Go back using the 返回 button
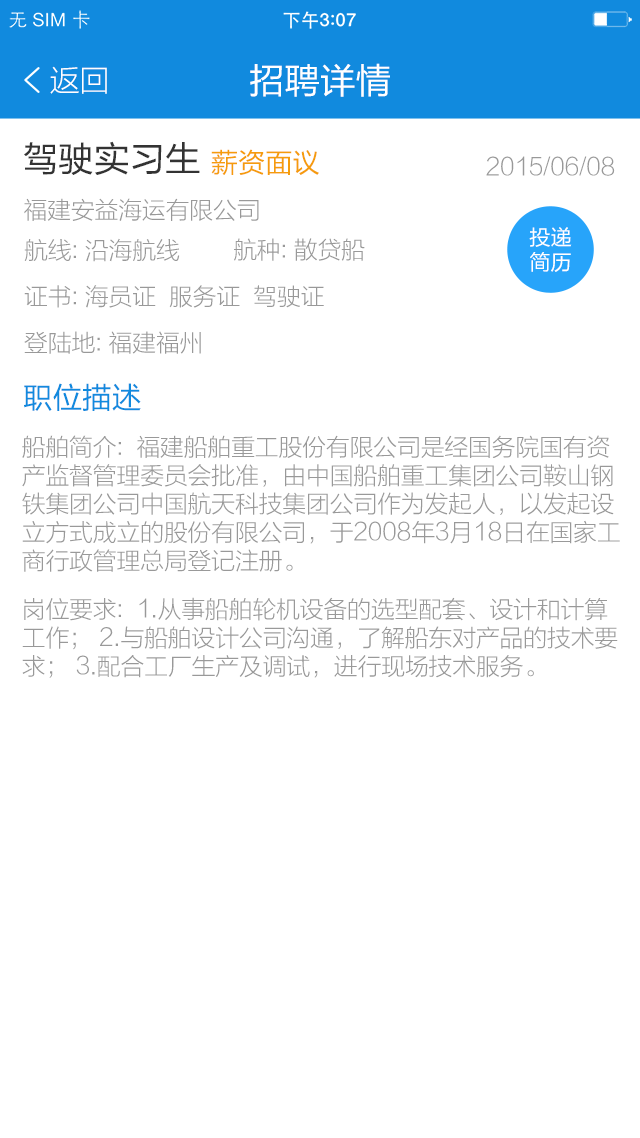The width and height of the screenshot is (640, 1138). (66, 80)
